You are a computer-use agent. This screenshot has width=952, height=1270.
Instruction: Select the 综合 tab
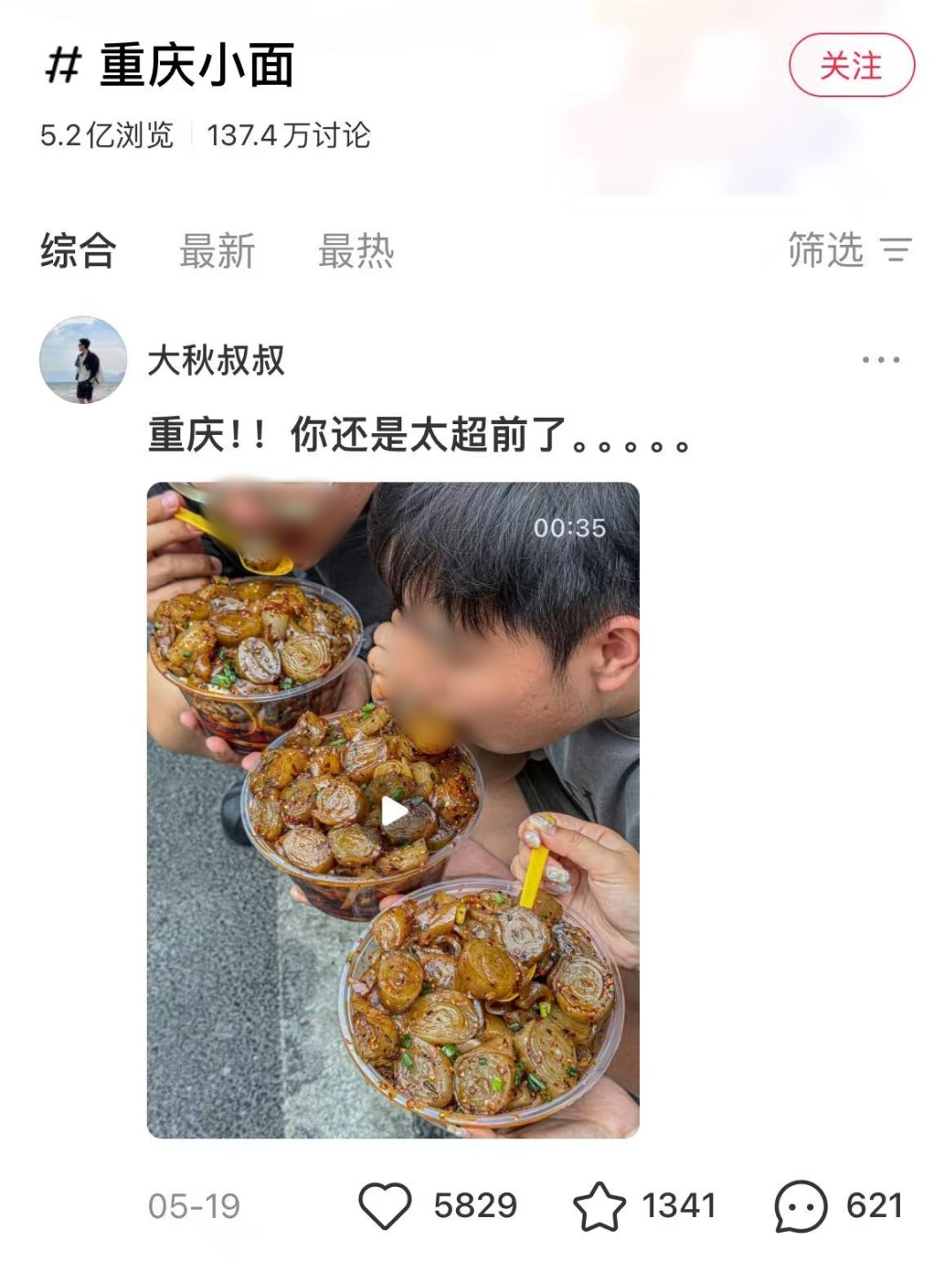point(78,251)
